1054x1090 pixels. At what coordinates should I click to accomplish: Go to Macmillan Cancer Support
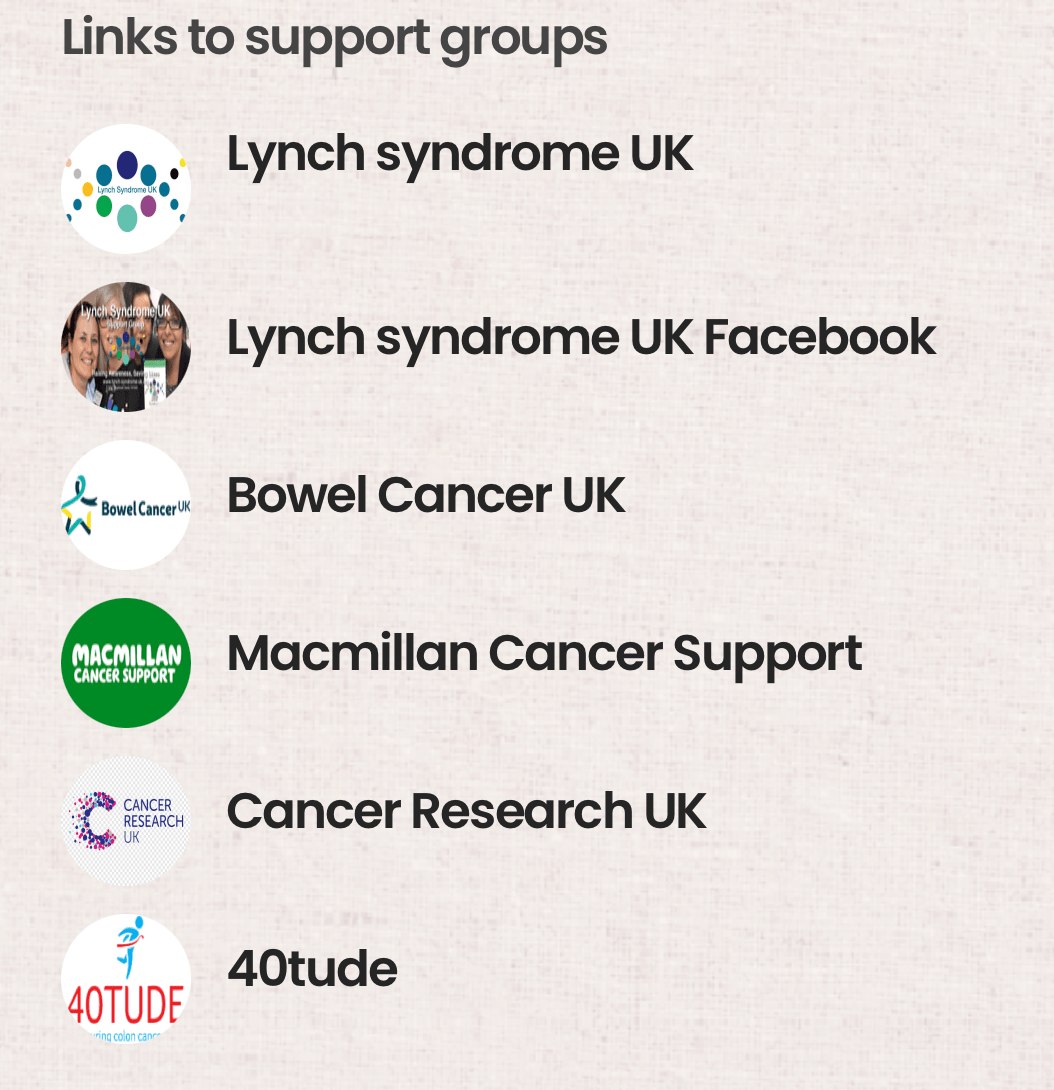pyautogui.click(x=543, y=654)
